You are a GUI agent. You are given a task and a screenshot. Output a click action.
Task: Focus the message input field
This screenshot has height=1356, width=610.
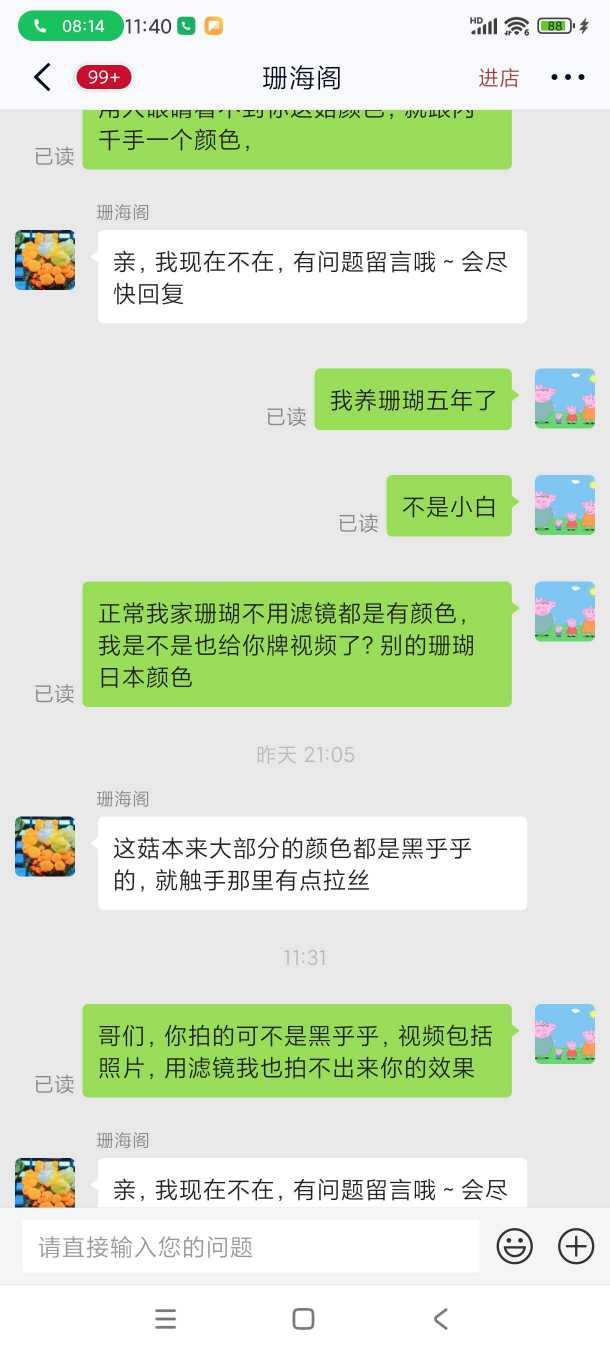(250, 1246)
